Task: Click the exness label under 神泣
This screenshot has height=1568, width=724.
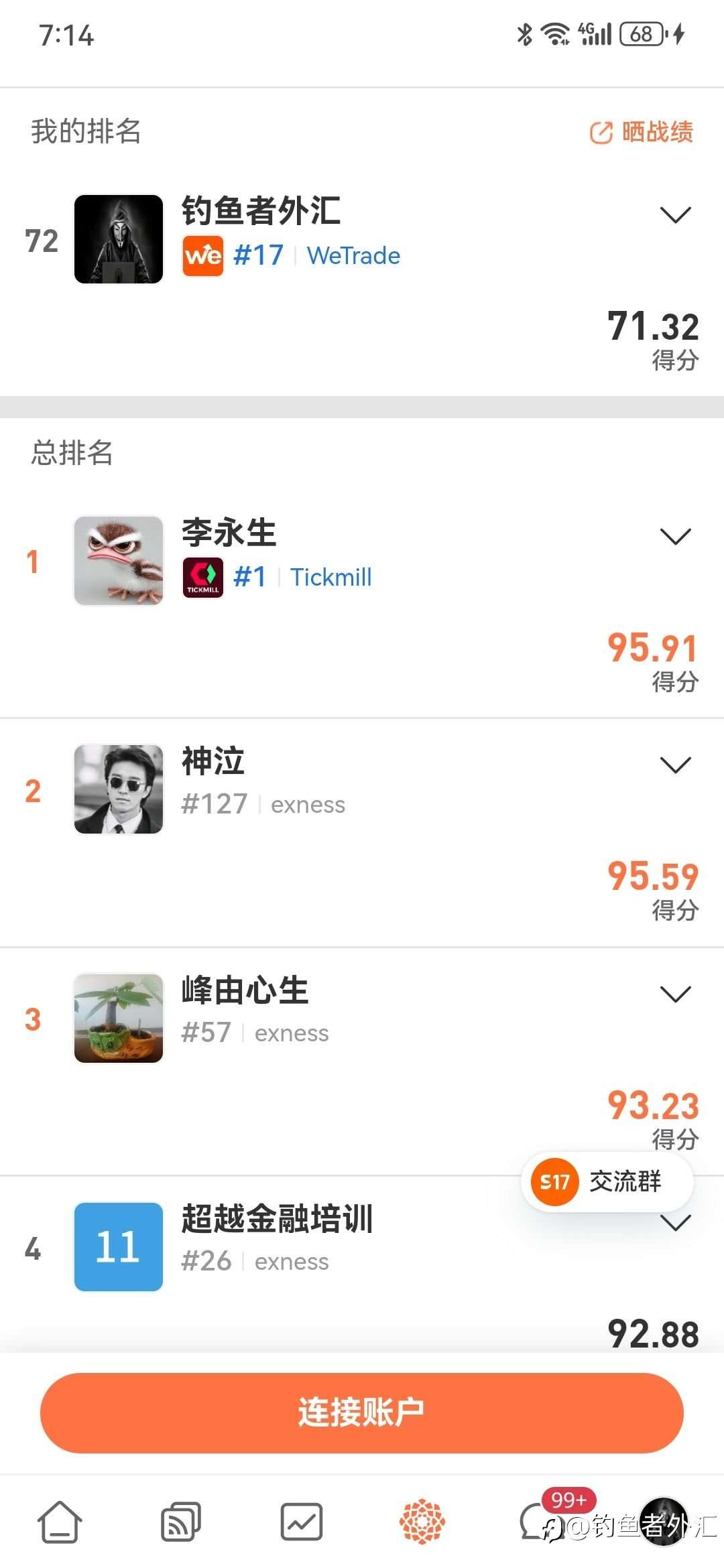Action: (308, 803)
